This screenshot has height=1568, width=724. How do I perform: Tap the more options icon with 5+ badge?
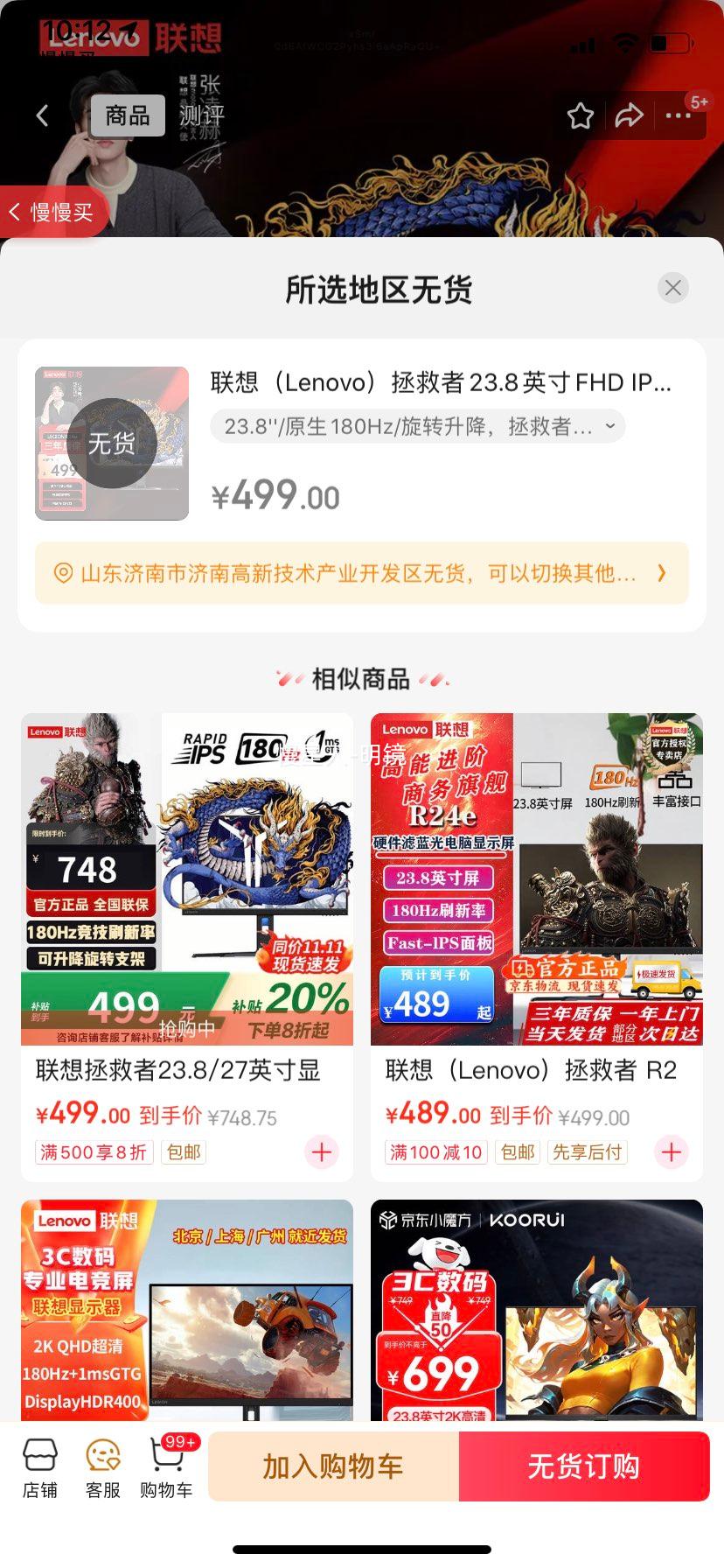click(x=678, y=115)
